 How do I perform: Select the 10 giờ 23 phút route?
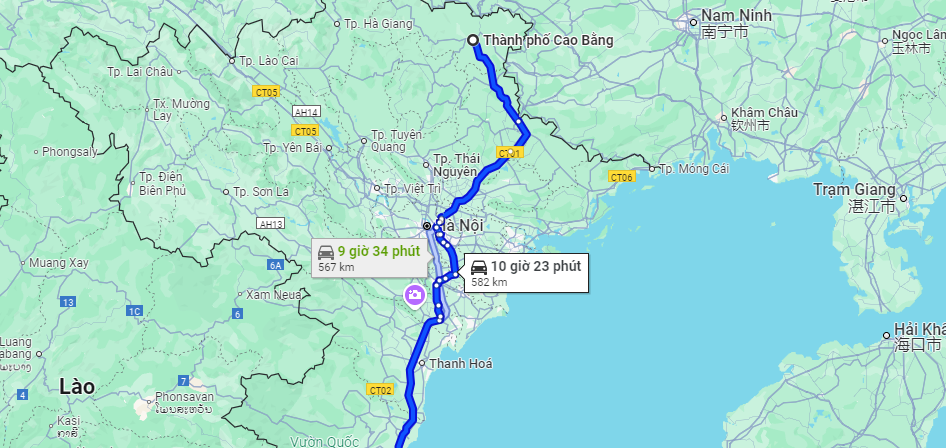pos(526,273)
